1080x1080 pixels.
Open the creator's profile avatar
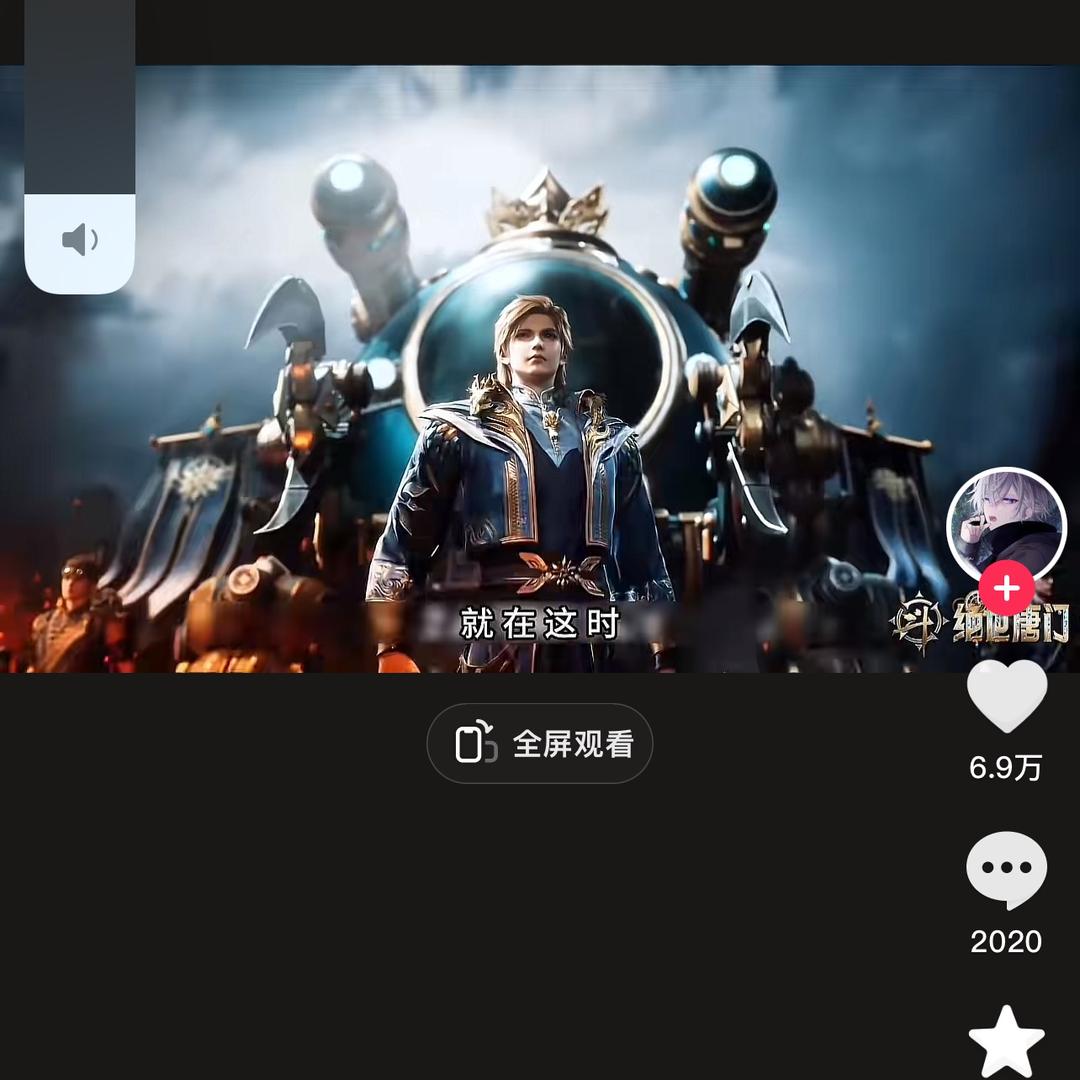click(x=1006, y=520)
